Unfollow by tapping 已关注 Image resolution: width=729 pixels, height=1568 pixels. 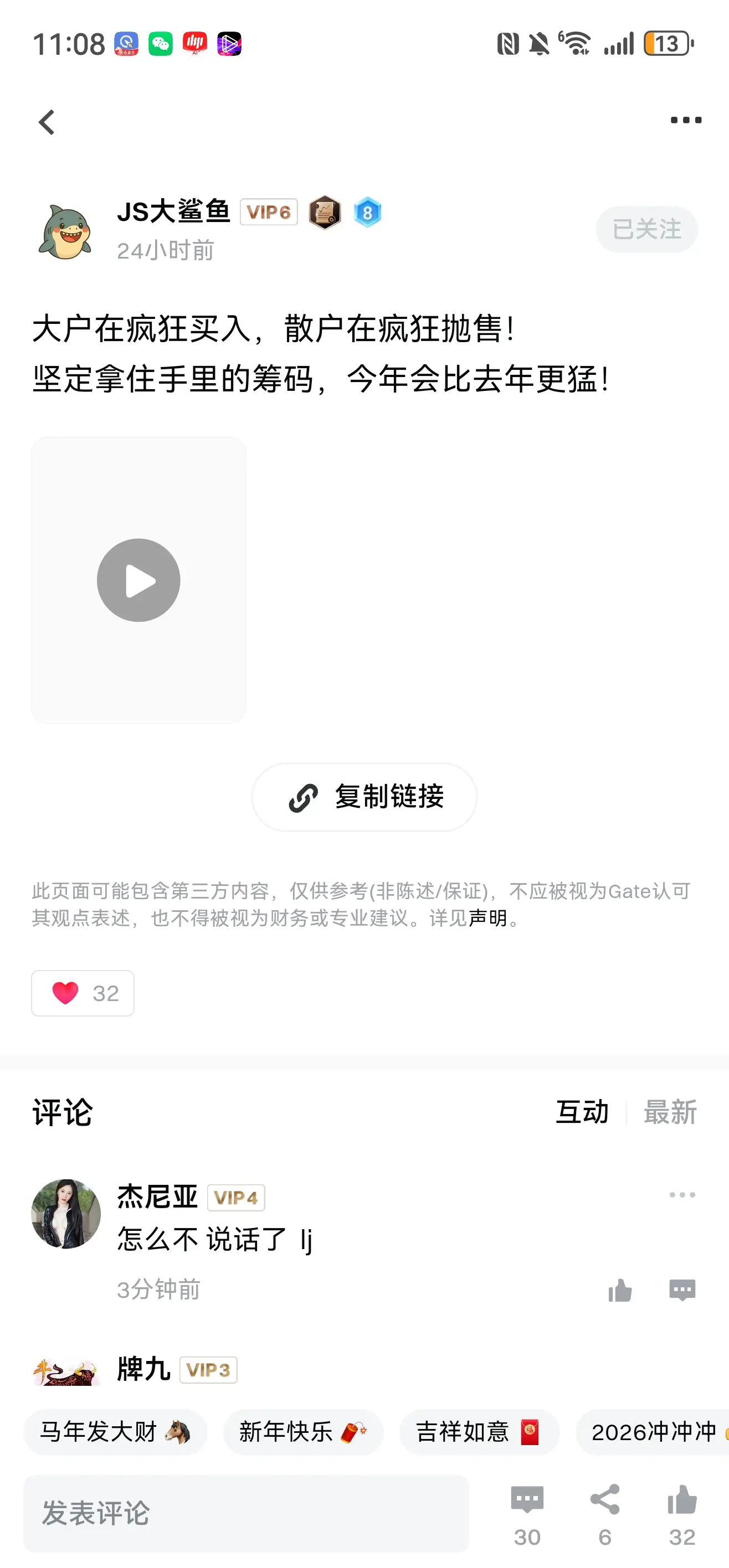pos(646,229)
